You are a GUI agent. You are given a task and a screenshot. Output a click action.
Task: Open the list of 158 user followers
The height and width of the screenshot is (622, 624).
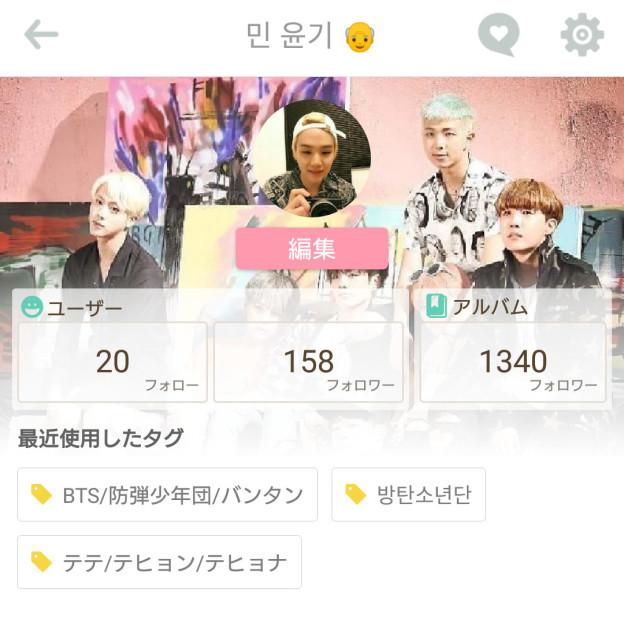coord(308,362)
